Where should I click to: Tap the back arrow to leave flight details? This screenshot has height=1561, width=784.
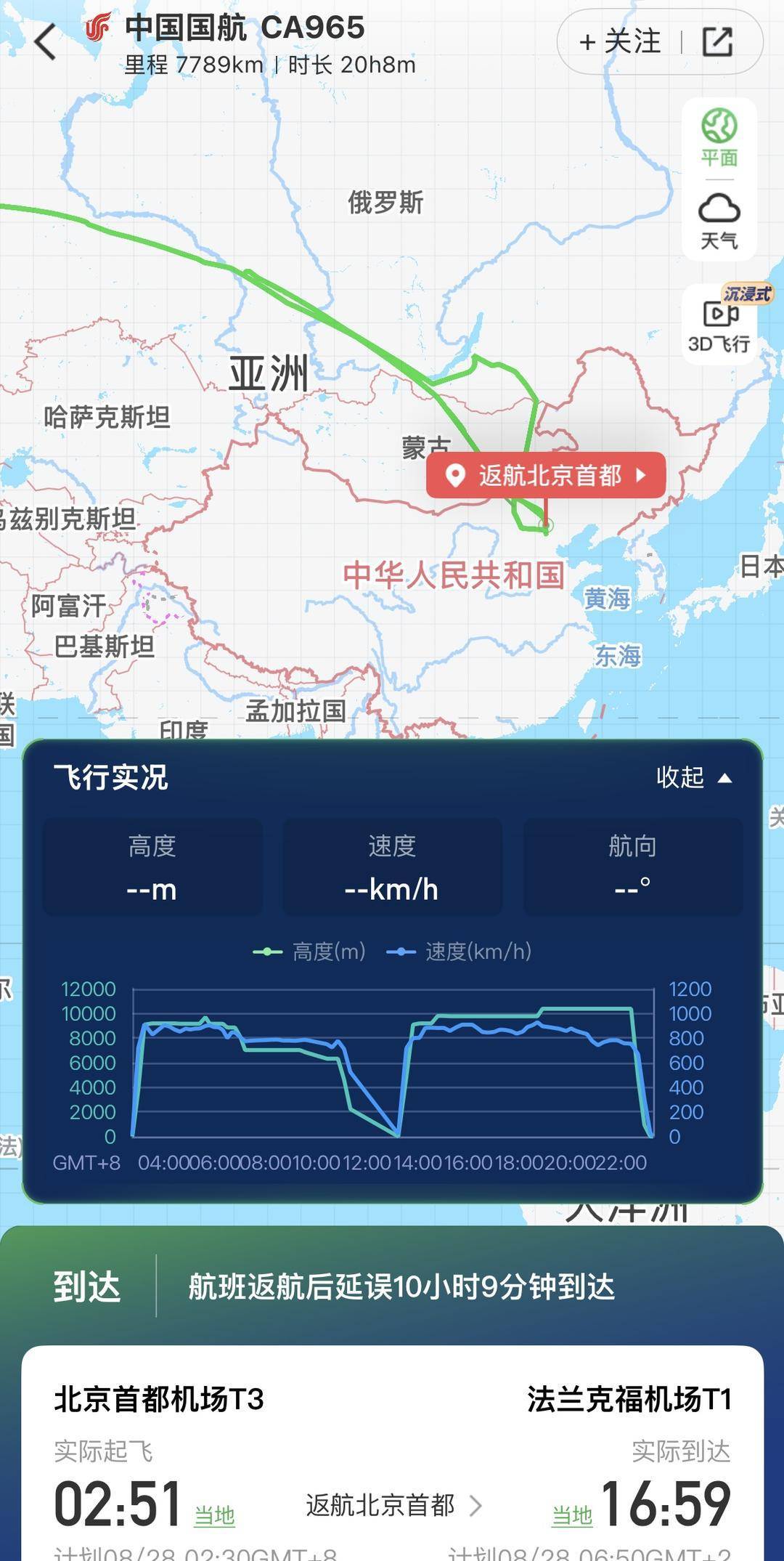[x=44, y=41]
